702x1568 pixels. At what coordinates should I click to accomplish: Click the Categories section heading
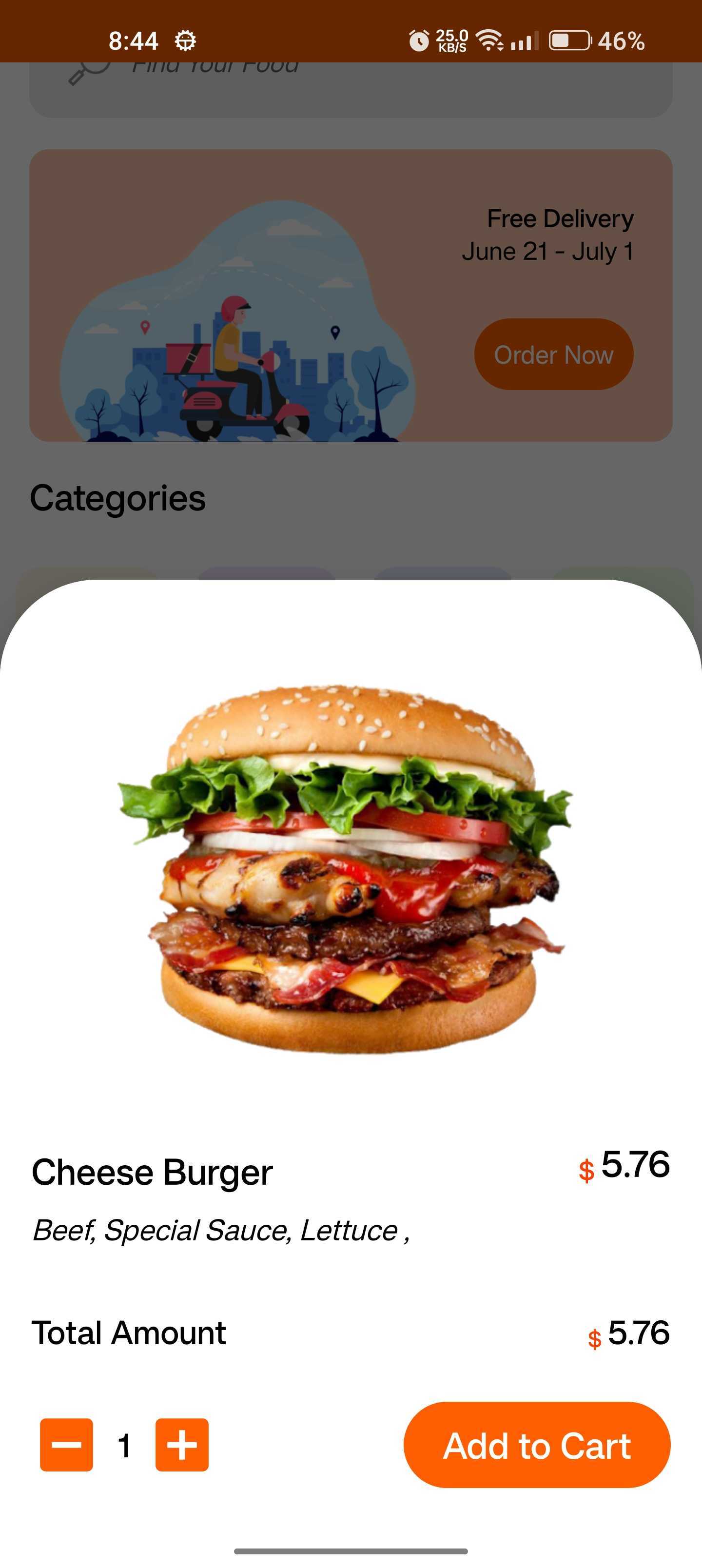pyautogui.click(x=117, y=498)
